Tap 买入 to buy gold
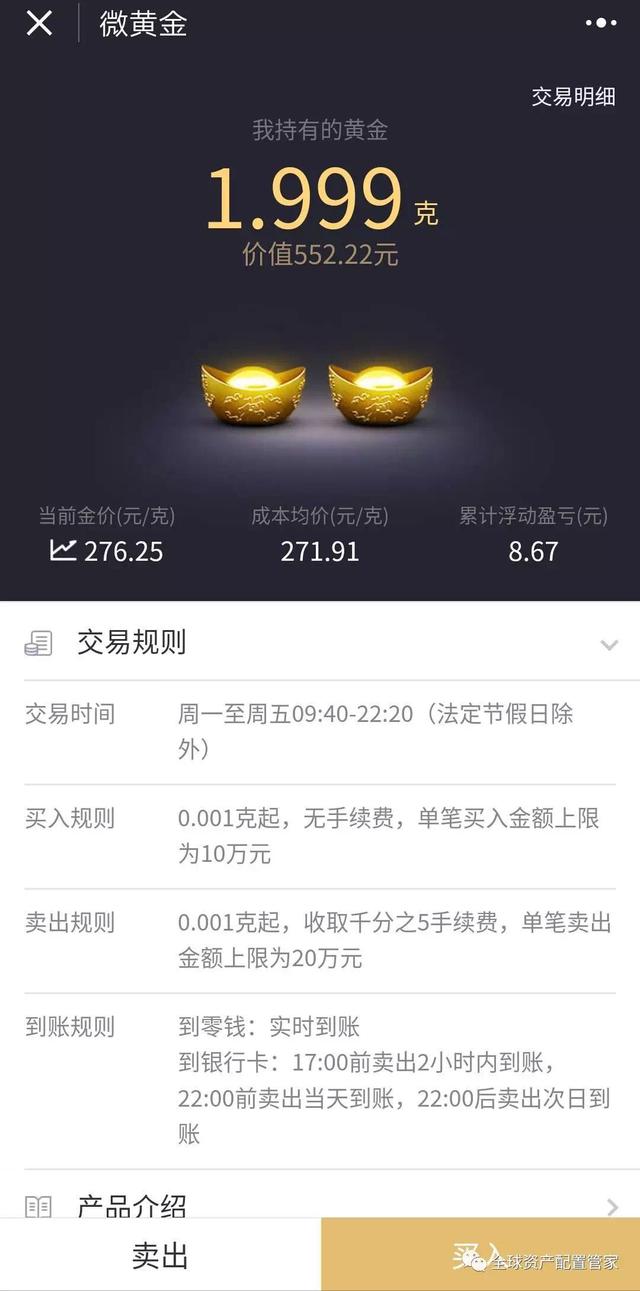This screenshot has height=1291, width=640. click(x=480, y=1256)
